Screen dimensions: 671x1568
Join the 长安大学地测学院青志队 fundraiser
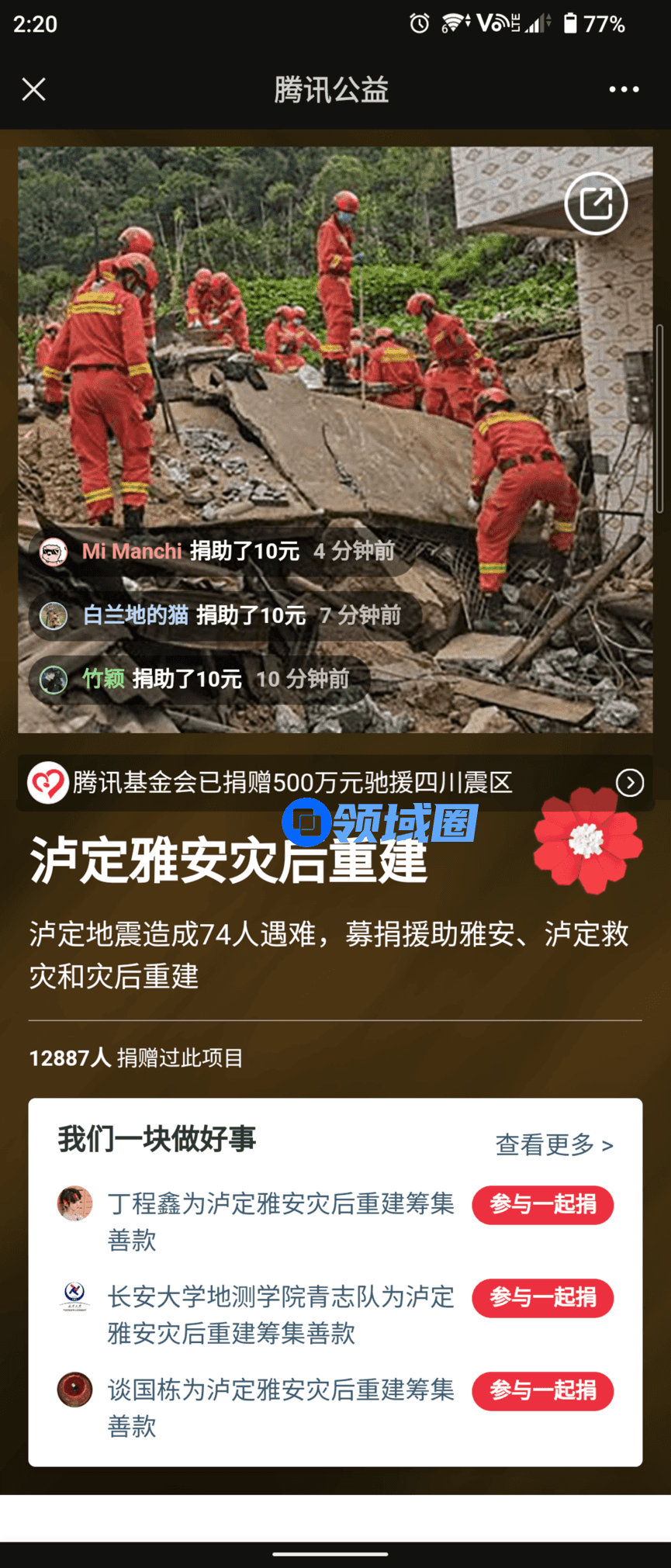542,1298
